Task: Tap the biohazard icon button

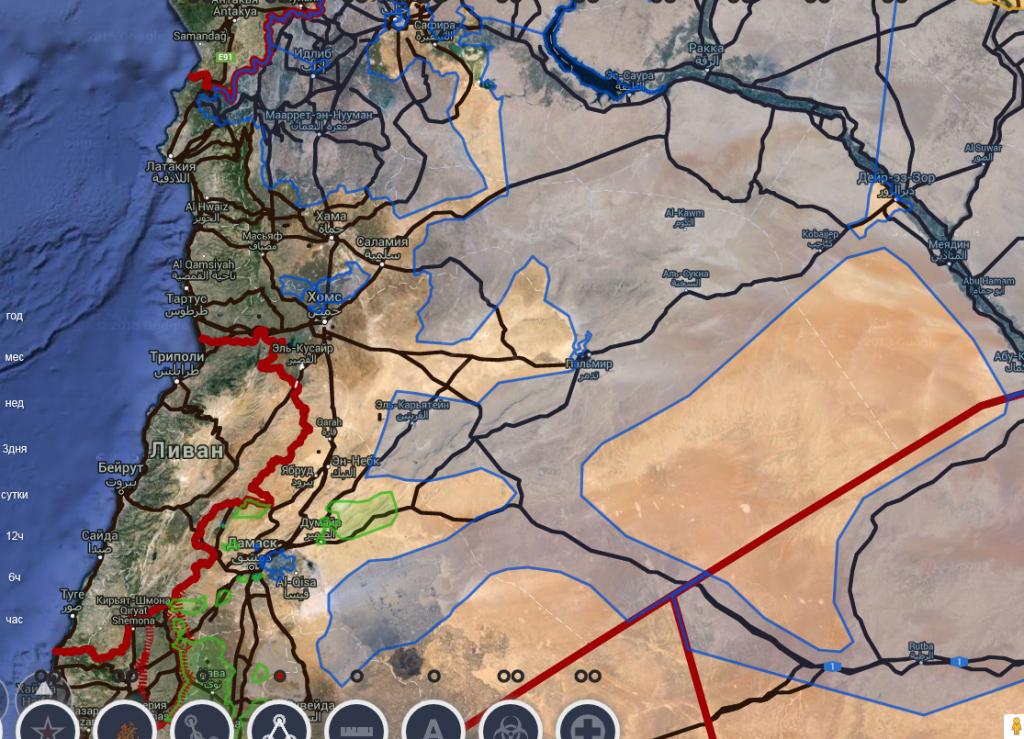Action: click(x=509, y=726)
